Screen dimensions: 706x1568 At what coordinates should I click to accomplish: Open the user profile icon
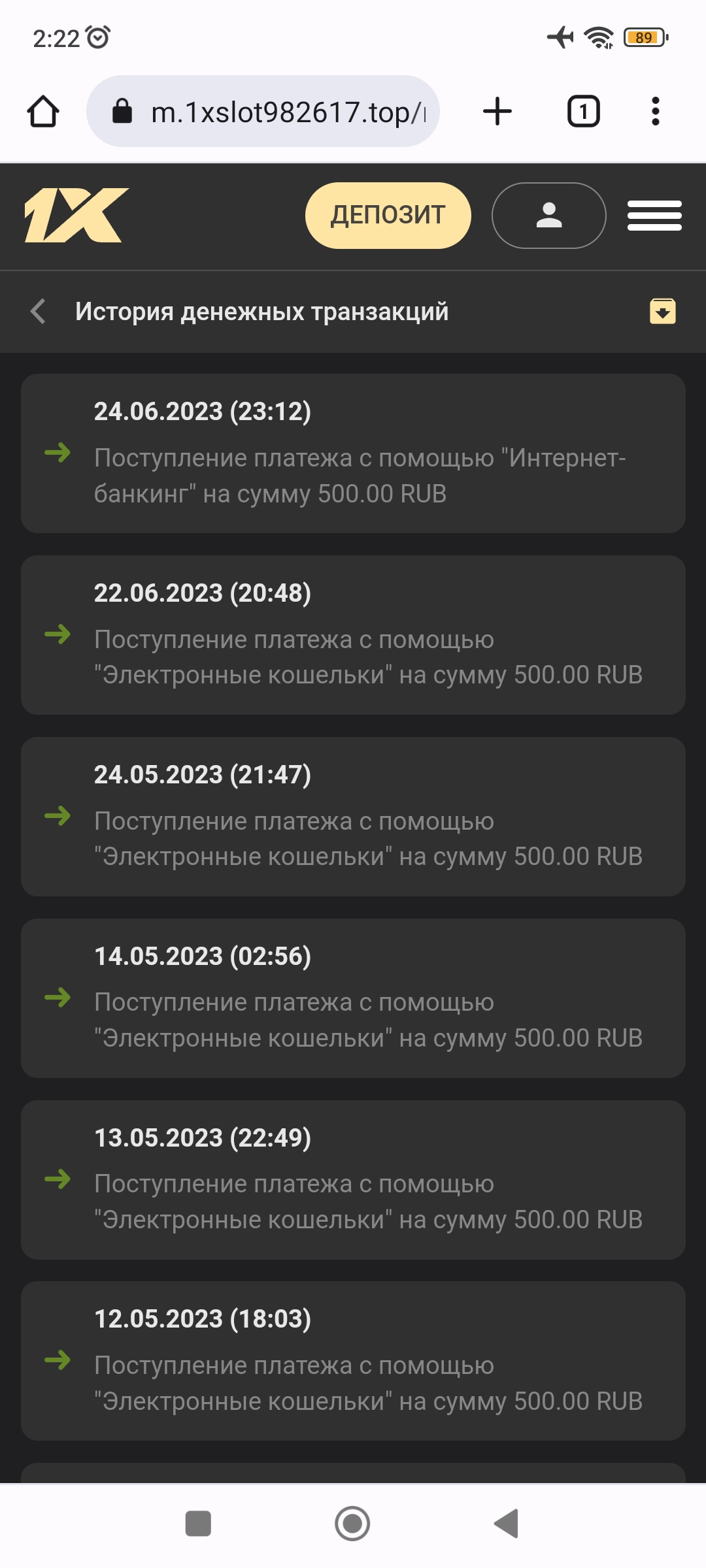pyautogui.click(x=548, y=216)
